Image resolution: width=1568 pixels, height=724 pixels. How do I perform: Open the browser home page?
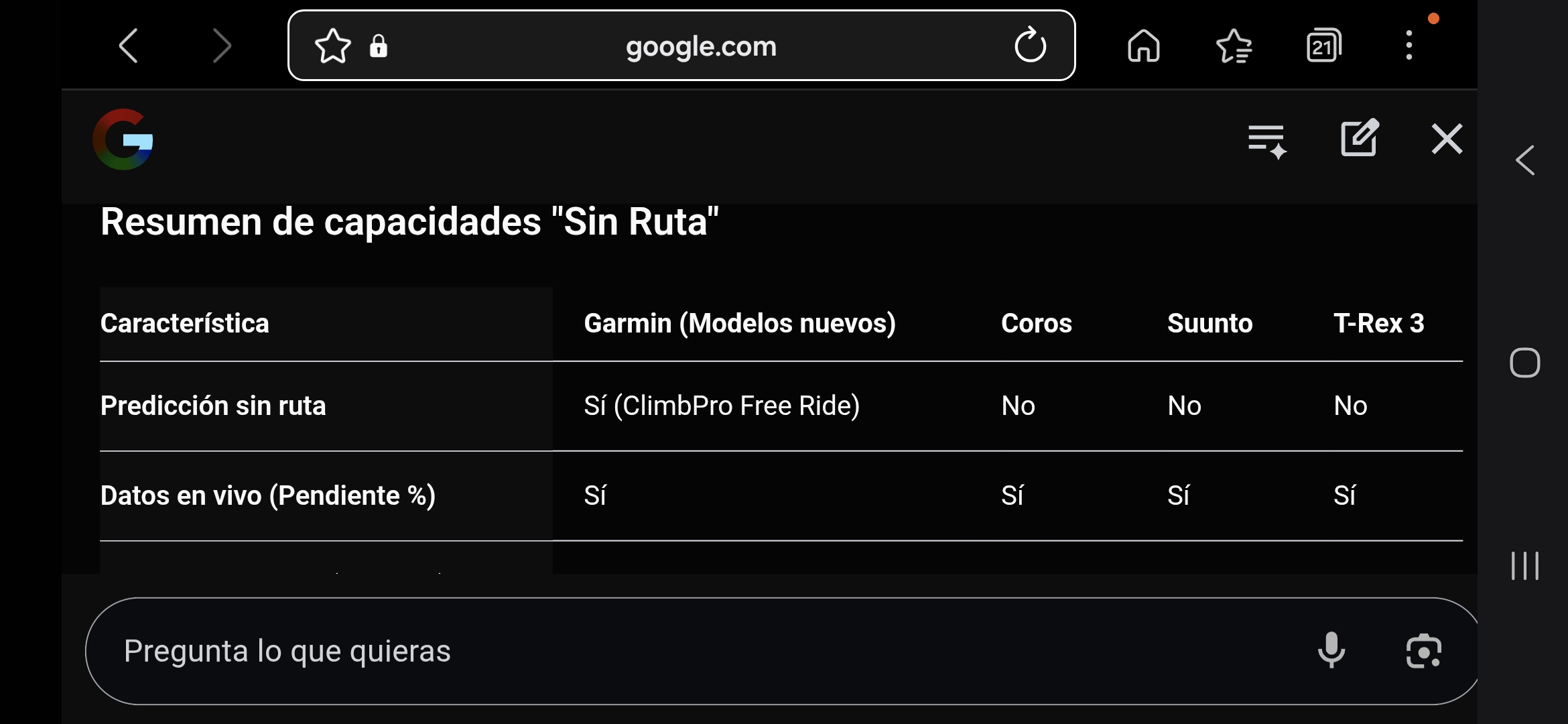pyautogui.click(x=1144, y=46)
